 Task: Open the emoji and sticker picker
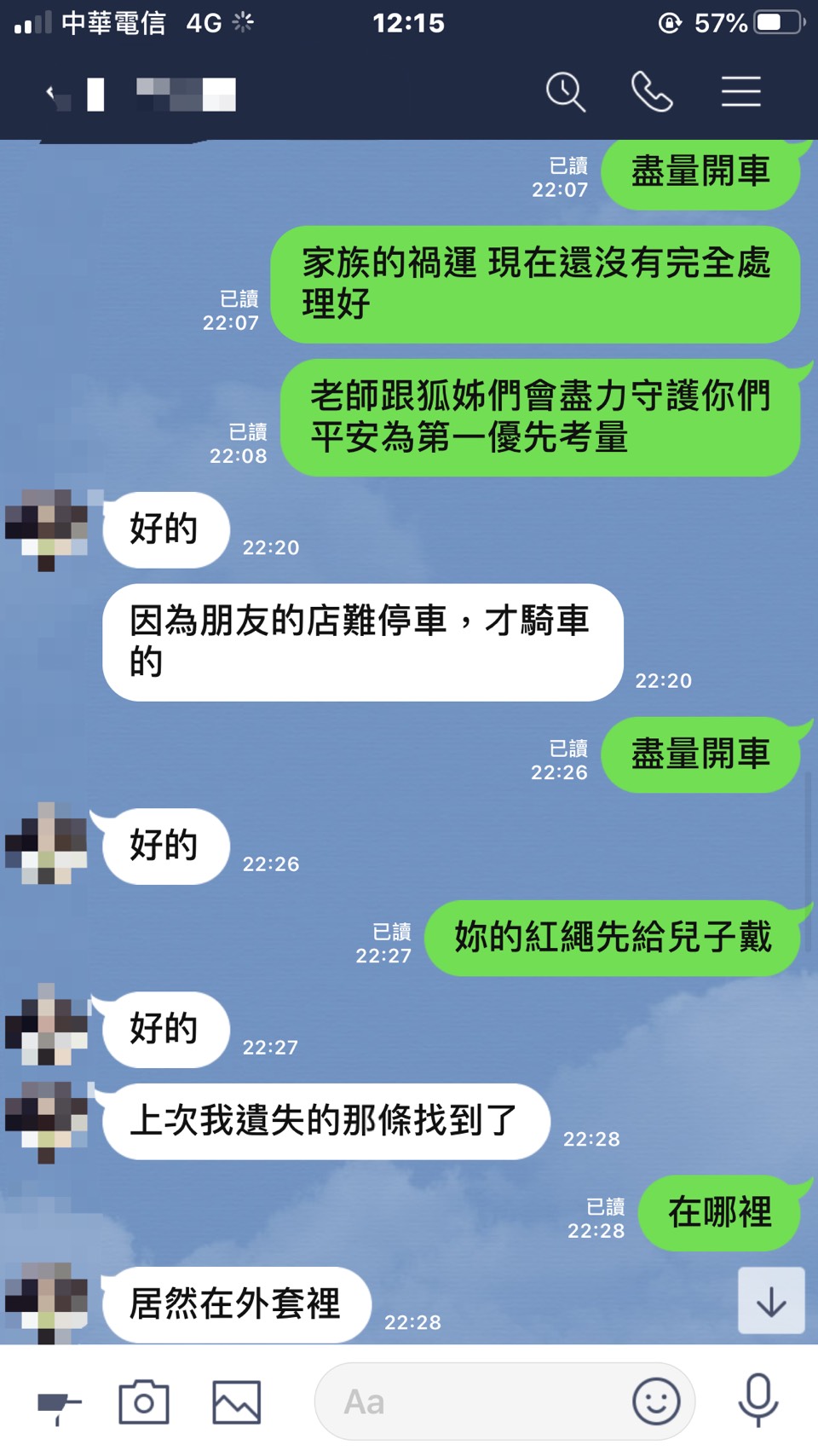click(656, 1401)
